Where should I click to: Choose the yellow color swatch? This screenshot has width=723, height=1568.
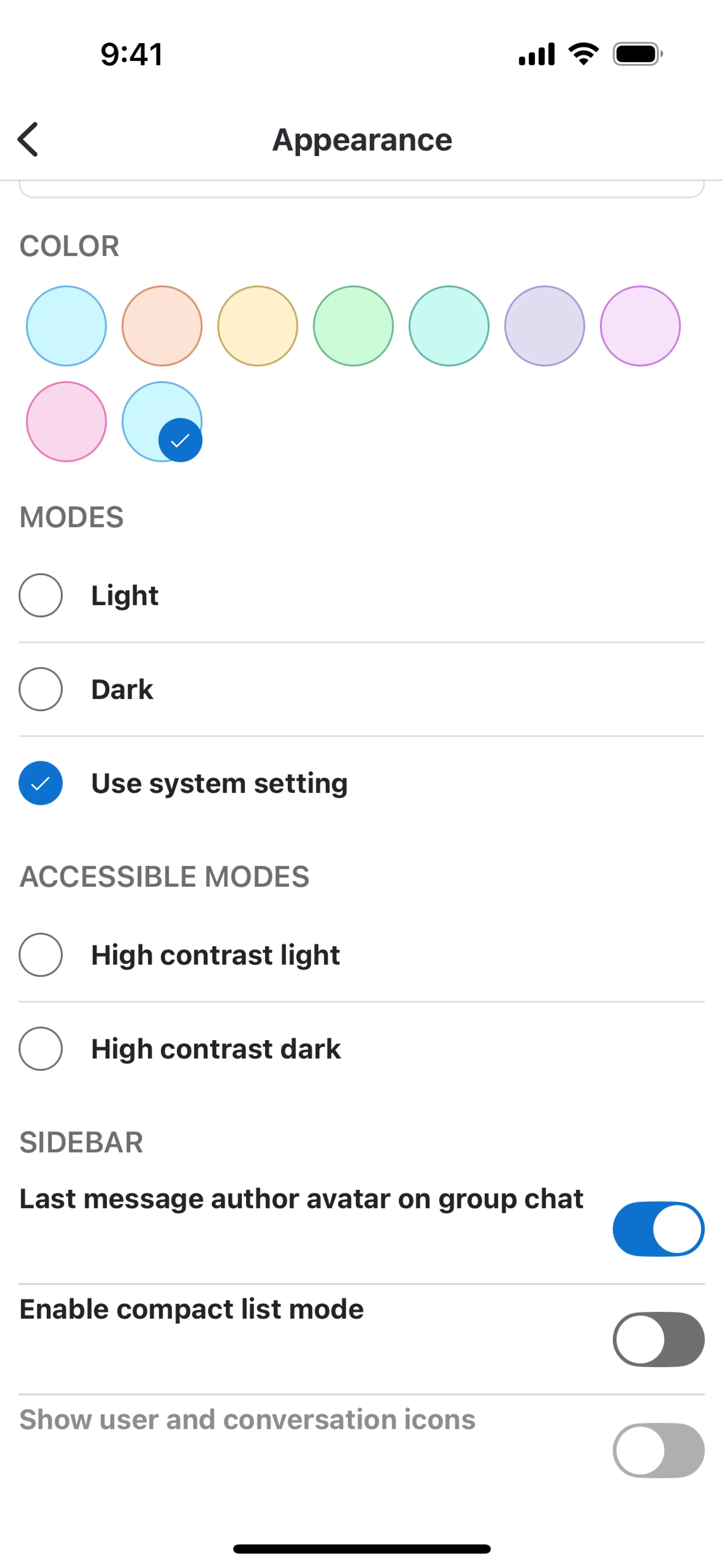pos(258,326)
